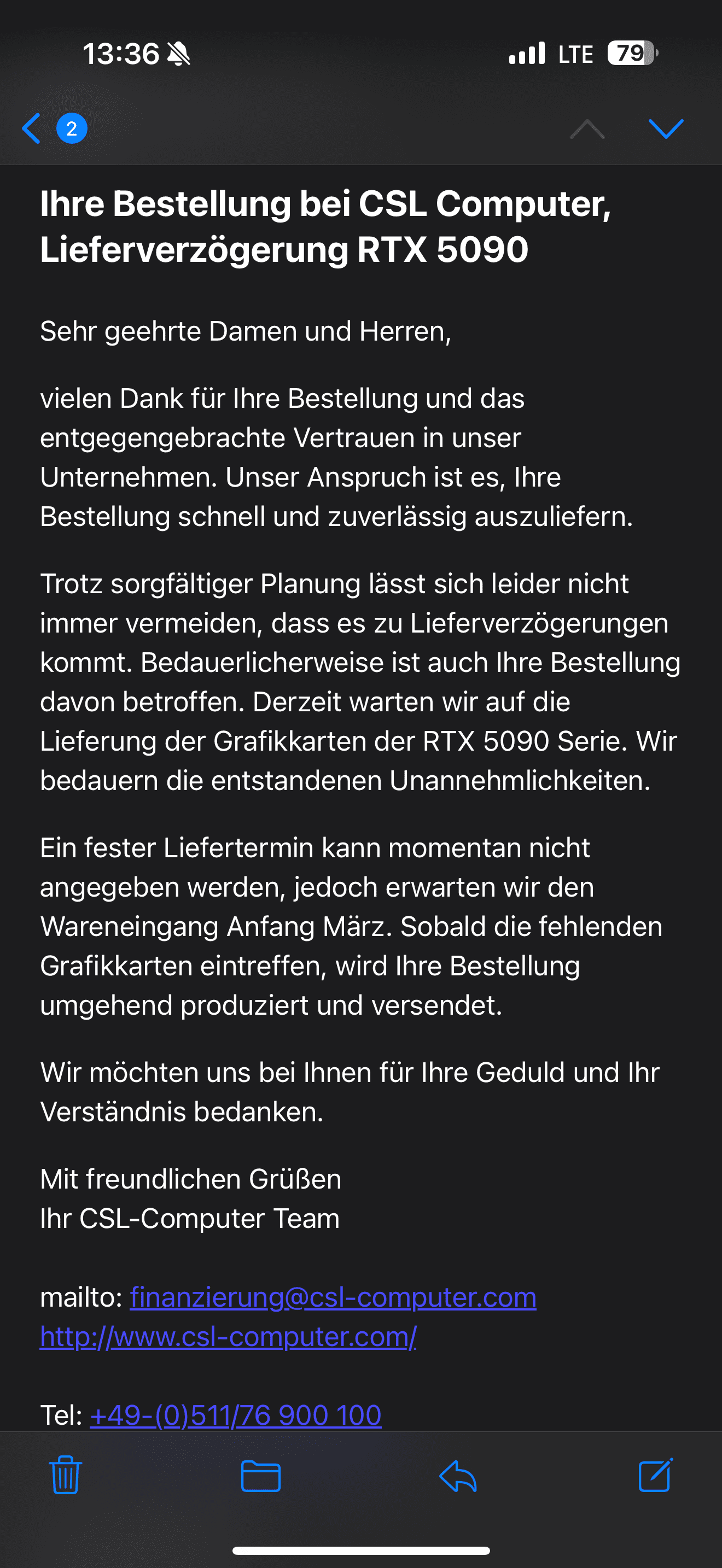Open the http://www.csl-computer.com/ website link

click(228, 1337)
